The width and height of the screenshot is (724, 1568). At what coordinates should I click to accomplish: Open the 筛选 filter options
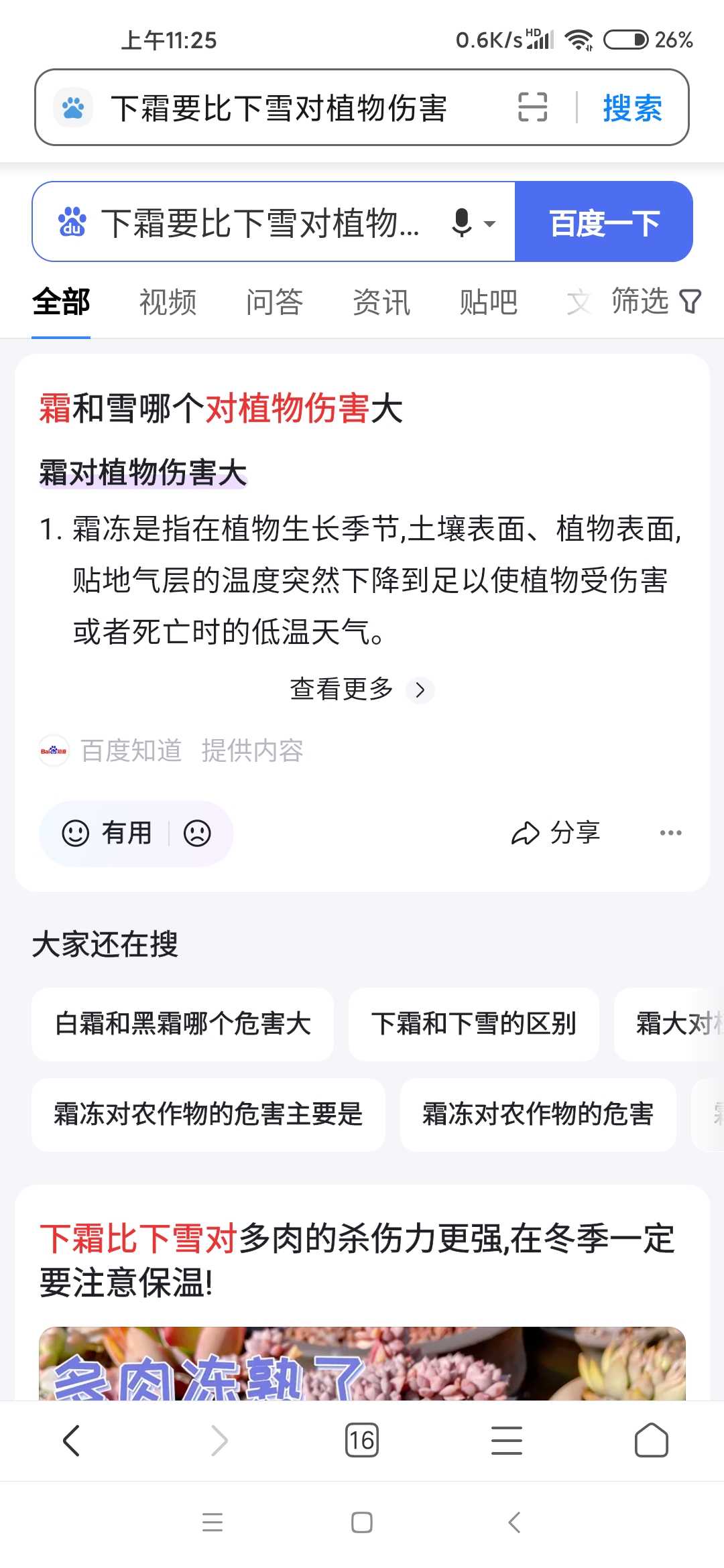[x=656, y=301]
